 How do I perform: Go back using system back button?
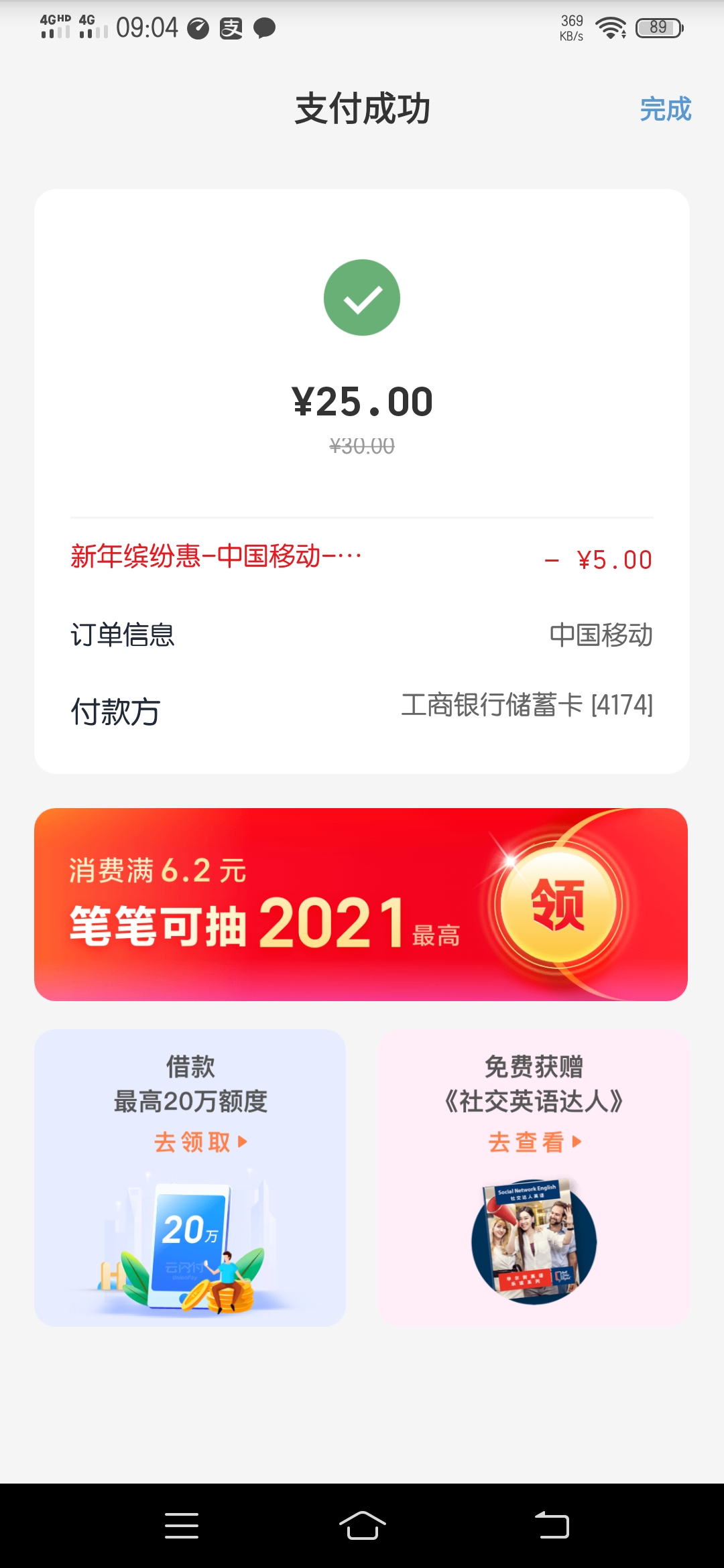(552, 1526)
